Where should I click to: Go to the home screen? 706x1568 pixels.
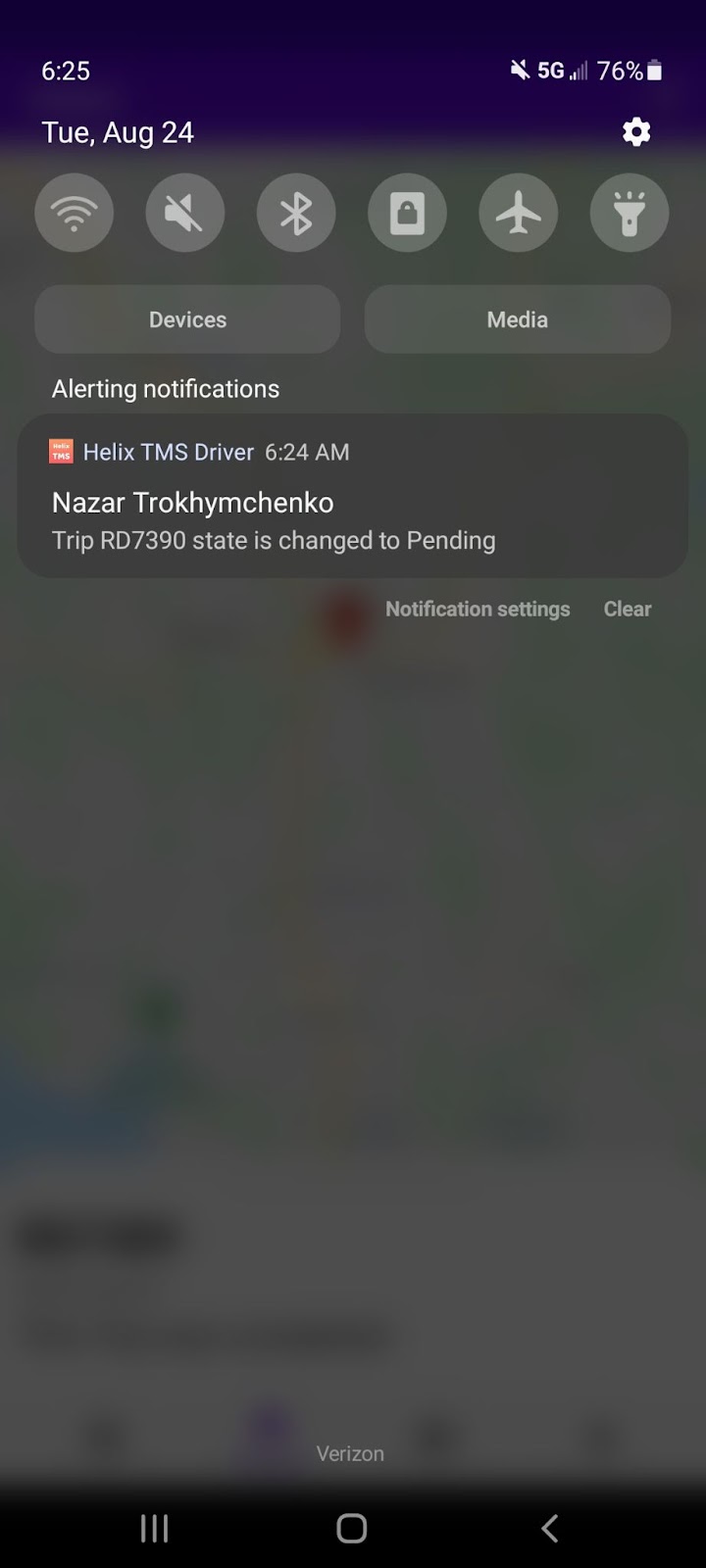point(352,1527)
